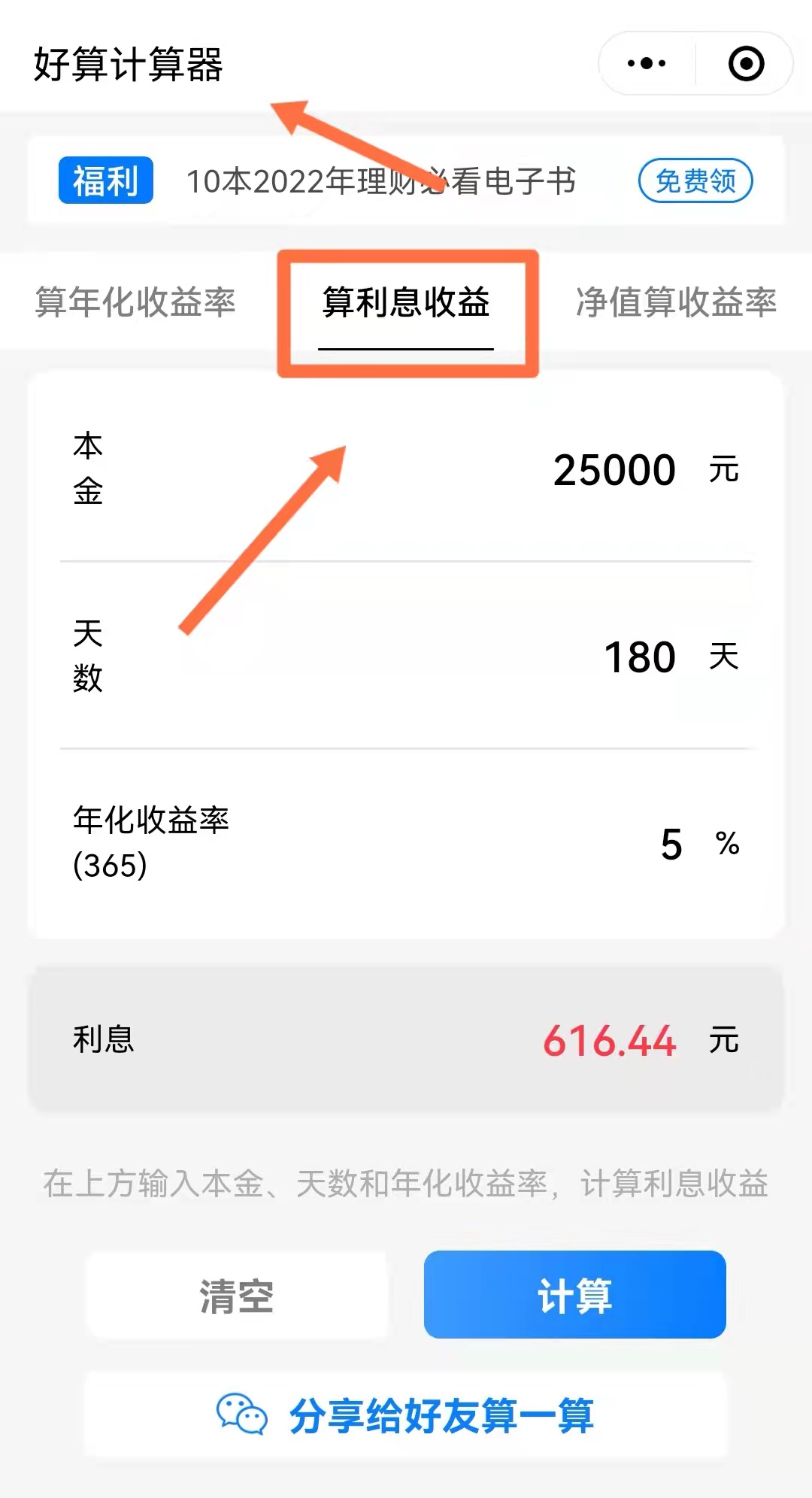Clear all inputs with 清空
The height and width of the screenshot is (1498, 812).
click(x=237, y=1295)
